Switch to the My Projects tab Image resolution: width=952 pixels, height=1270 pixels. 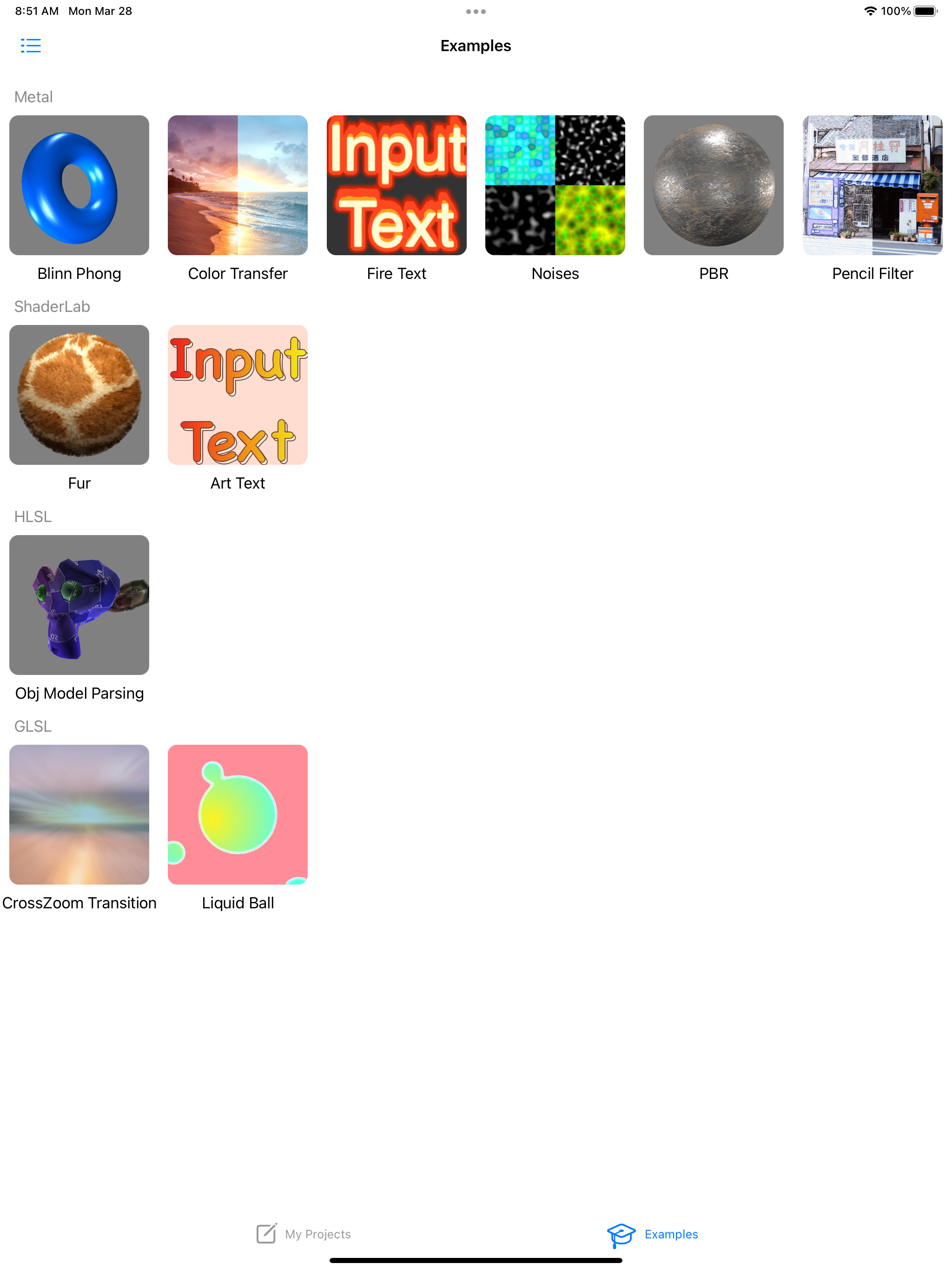[304, 1234]
